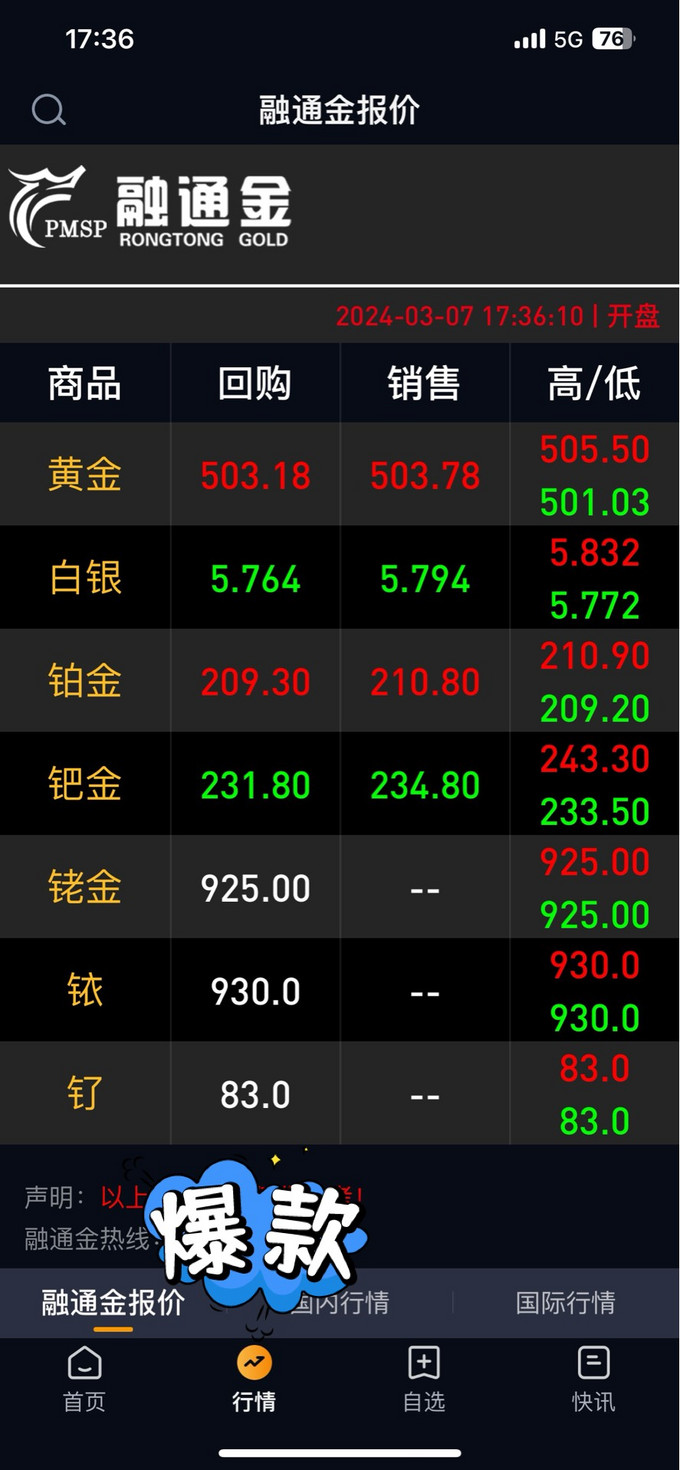Open the search magnifier icon
Viewport: 680px width, 1470px height.
[48, 109]
